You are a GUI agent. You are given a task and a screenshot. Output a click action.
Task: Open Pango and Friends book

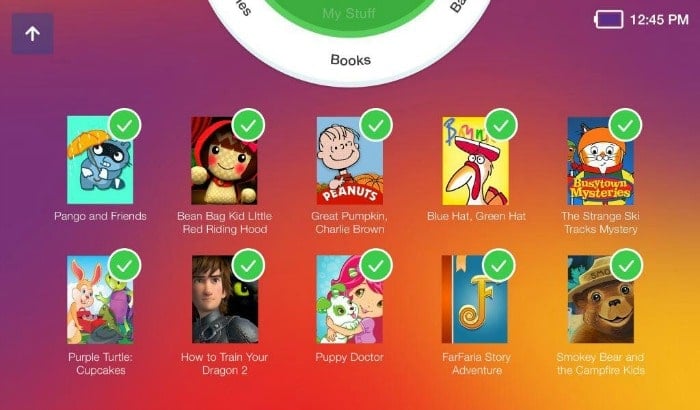[99, 160]
